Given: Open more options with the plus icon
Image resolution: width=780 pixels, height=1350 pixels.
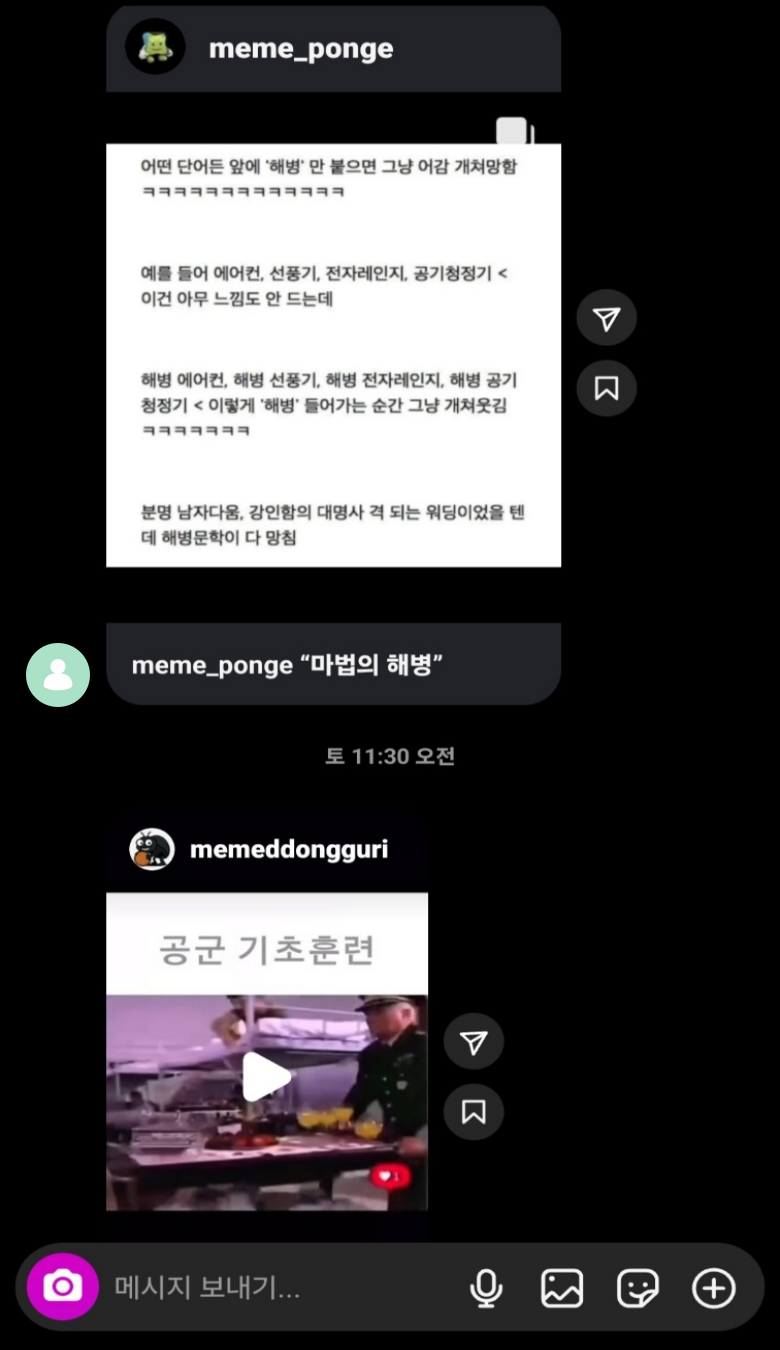Looking at the screenshot, I should (x=714, y=1288).
